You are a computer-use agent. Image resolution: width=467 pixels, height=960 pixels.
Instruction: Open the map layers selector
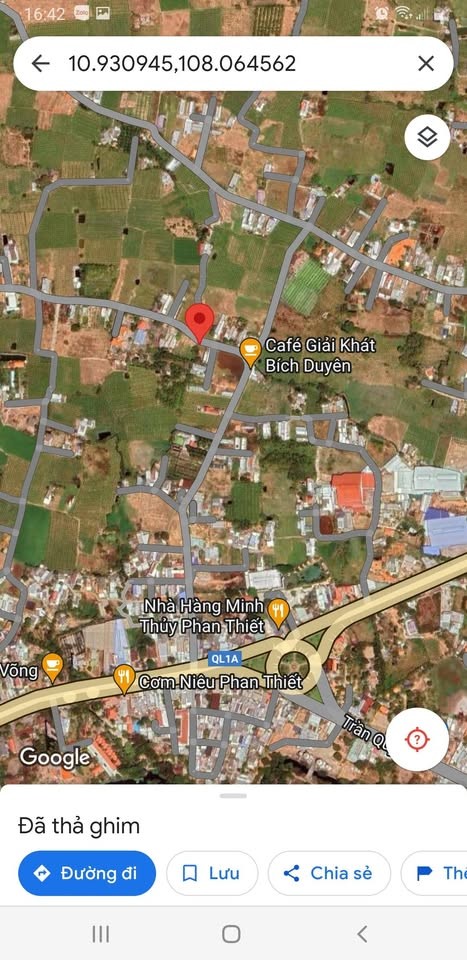(427, 137)
